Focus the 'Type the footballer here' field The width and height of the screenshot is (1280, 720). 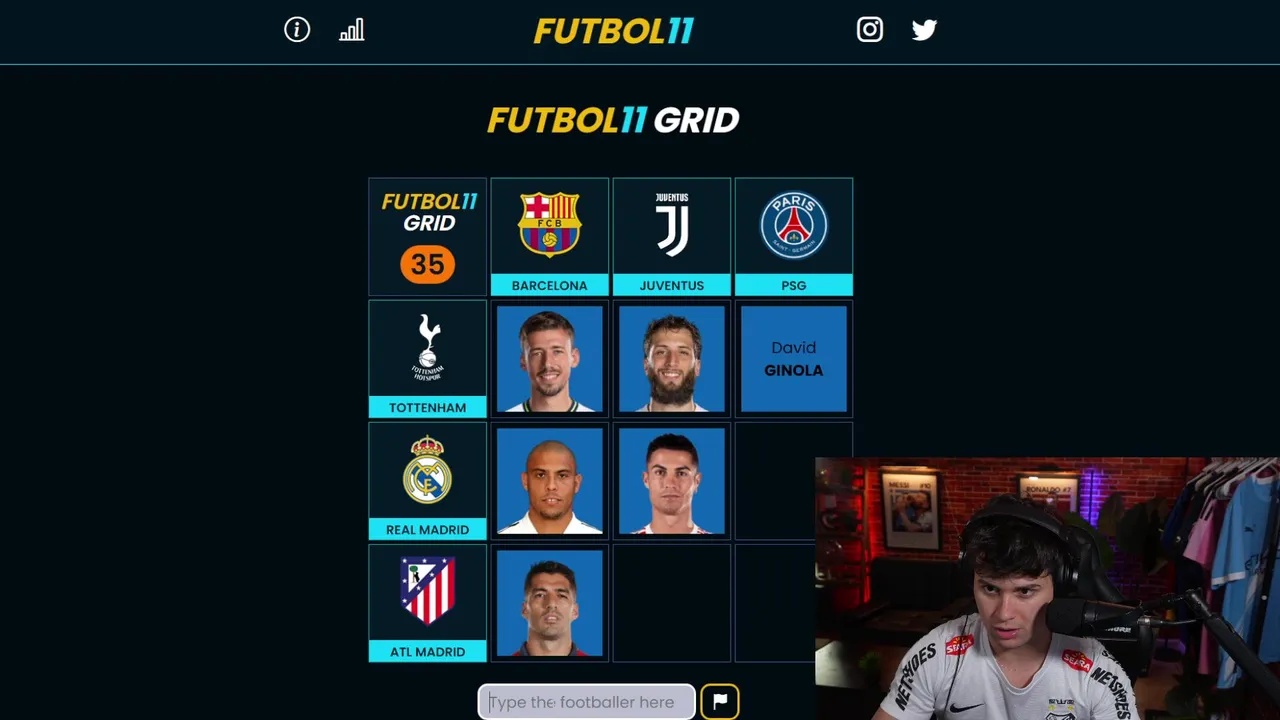pos(586,702)
